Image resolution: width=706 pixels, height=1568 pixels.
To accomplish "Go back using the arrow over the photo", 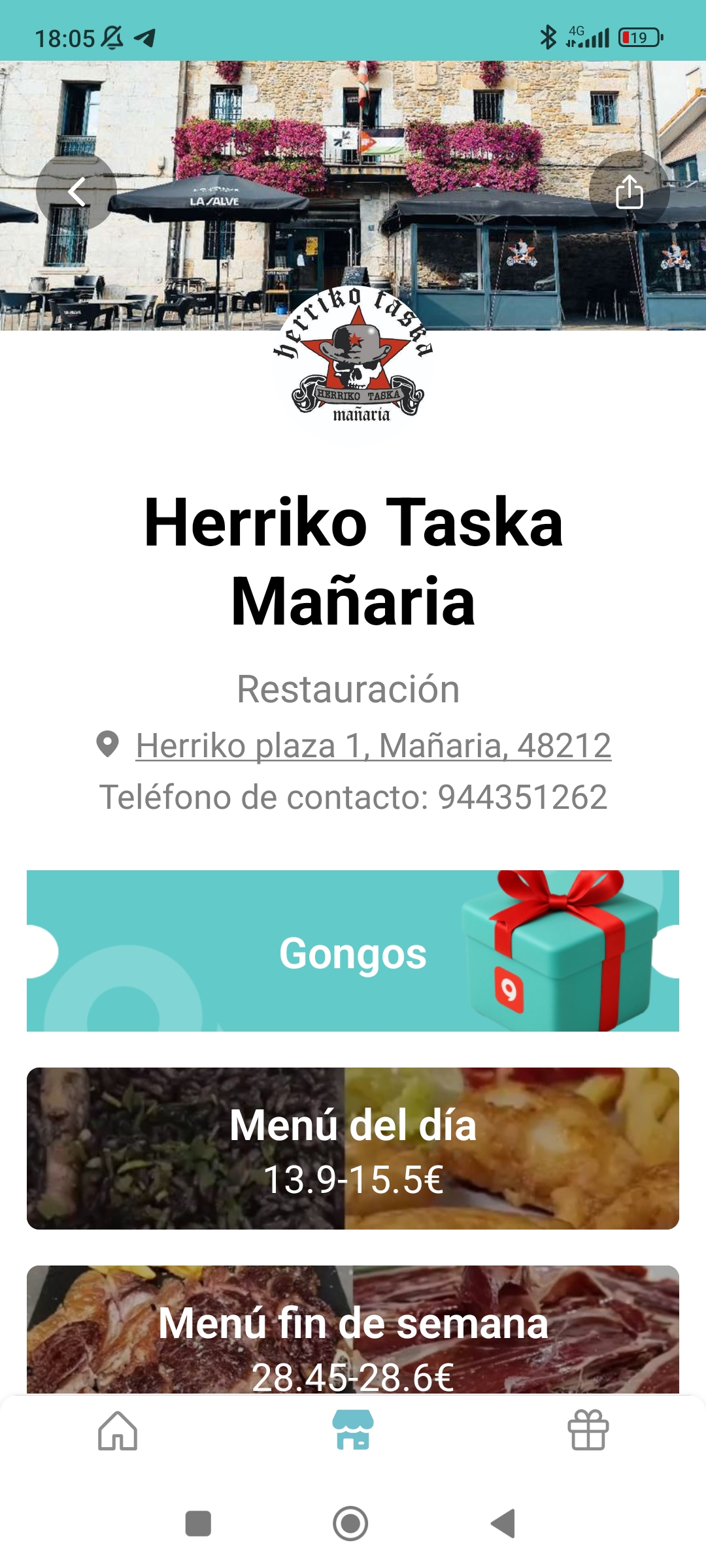I will pyautogui.click(x=76, y=192).
